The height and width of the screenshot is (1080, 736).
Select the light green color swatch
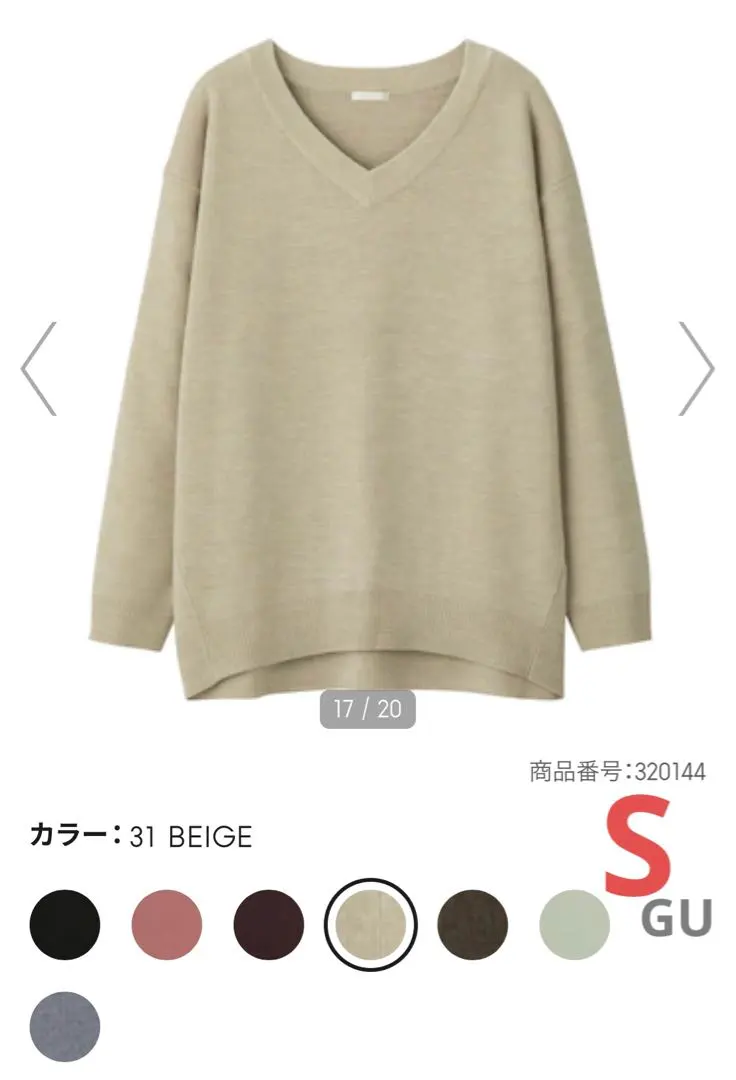click(x=575, y=925)
